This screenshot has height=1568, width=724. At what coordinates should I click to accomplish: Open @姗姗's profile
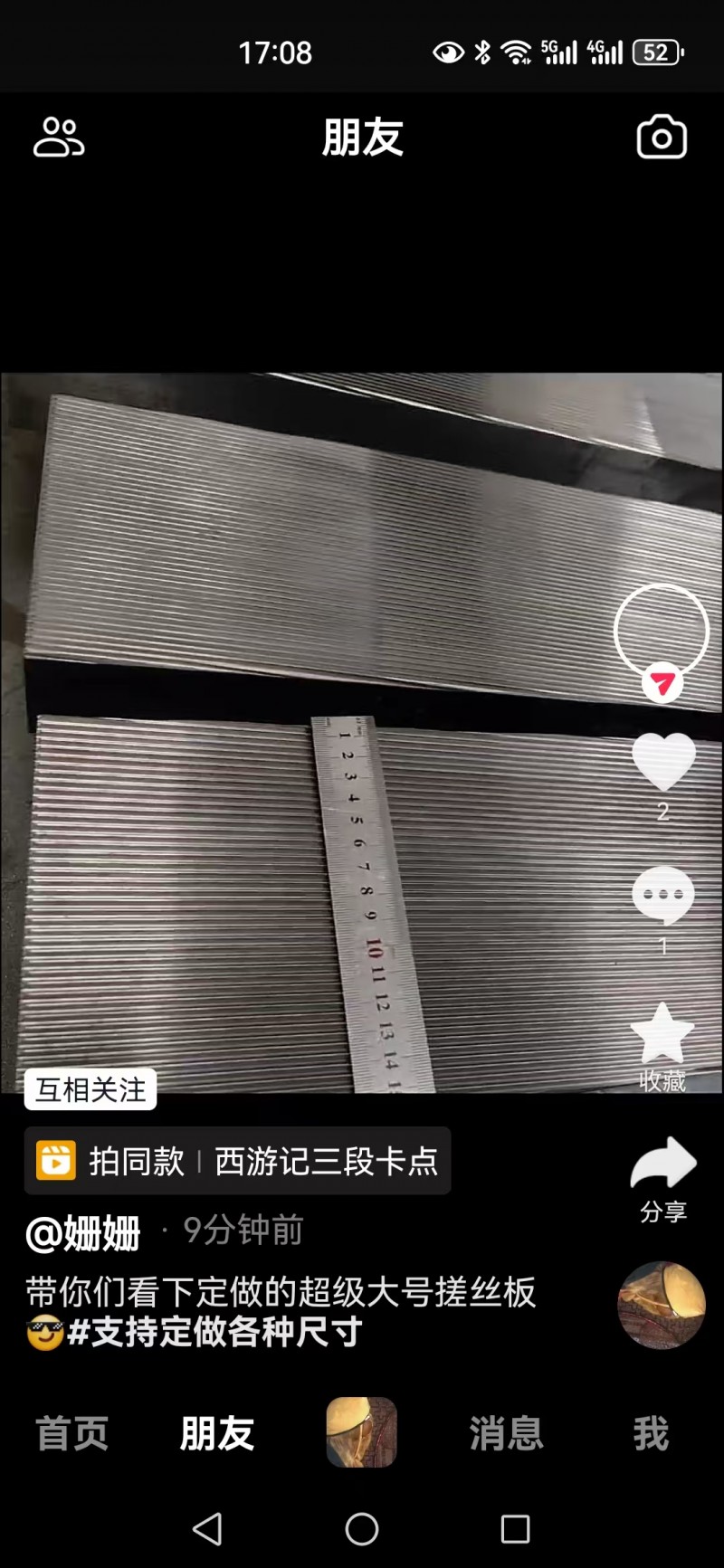click(x=83, y=1233)
